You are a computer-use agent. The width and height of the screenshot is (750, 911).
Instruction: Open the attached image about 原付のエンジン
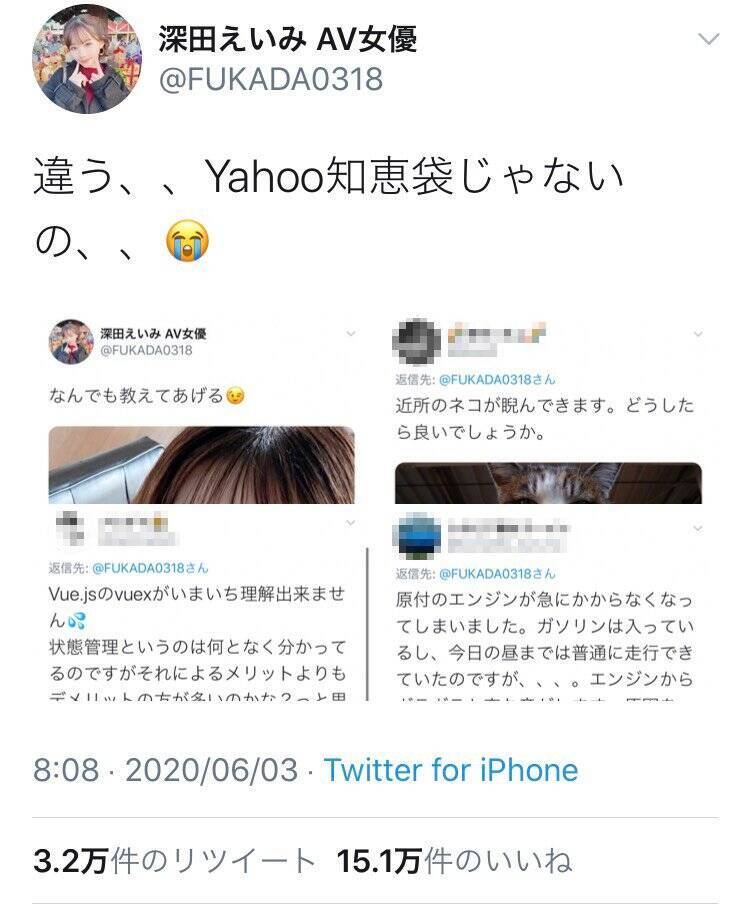tap(547, 608)
